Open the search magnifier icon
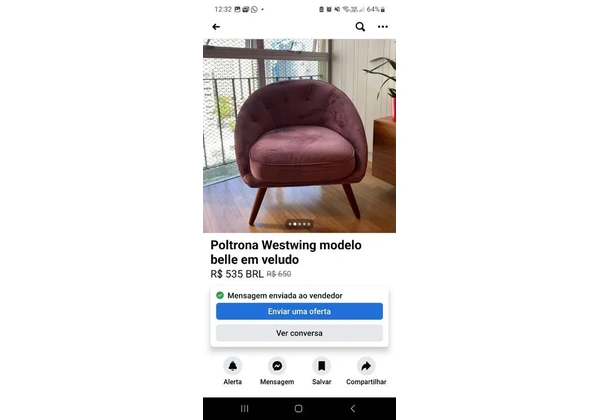 click(x=360, y=27)
